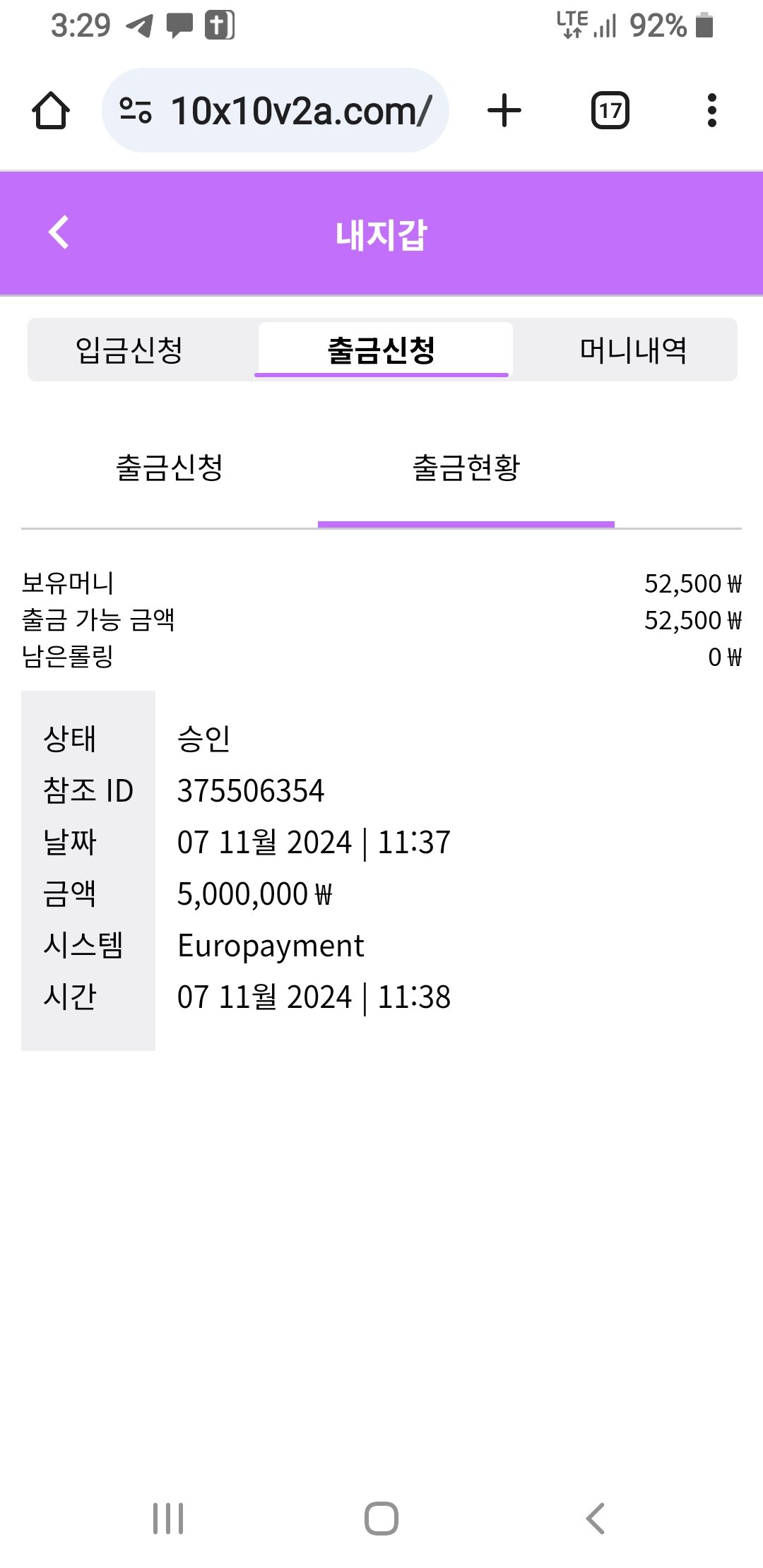The image size is (763, 1568).
Task: Open a new browser tab
Action: point(504,111)
